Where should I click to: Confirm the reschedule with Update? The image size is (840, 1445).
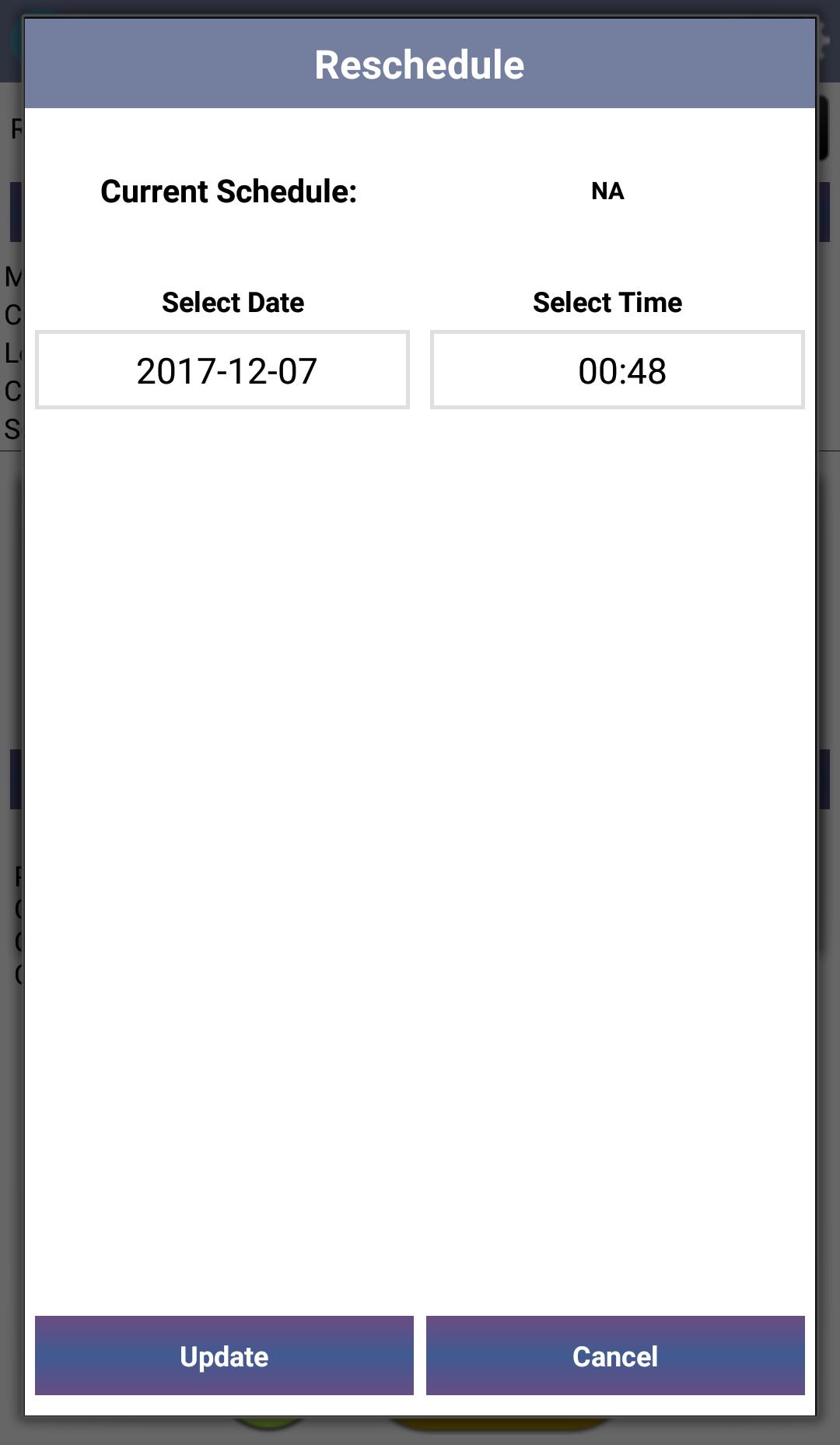(224, 1356)
